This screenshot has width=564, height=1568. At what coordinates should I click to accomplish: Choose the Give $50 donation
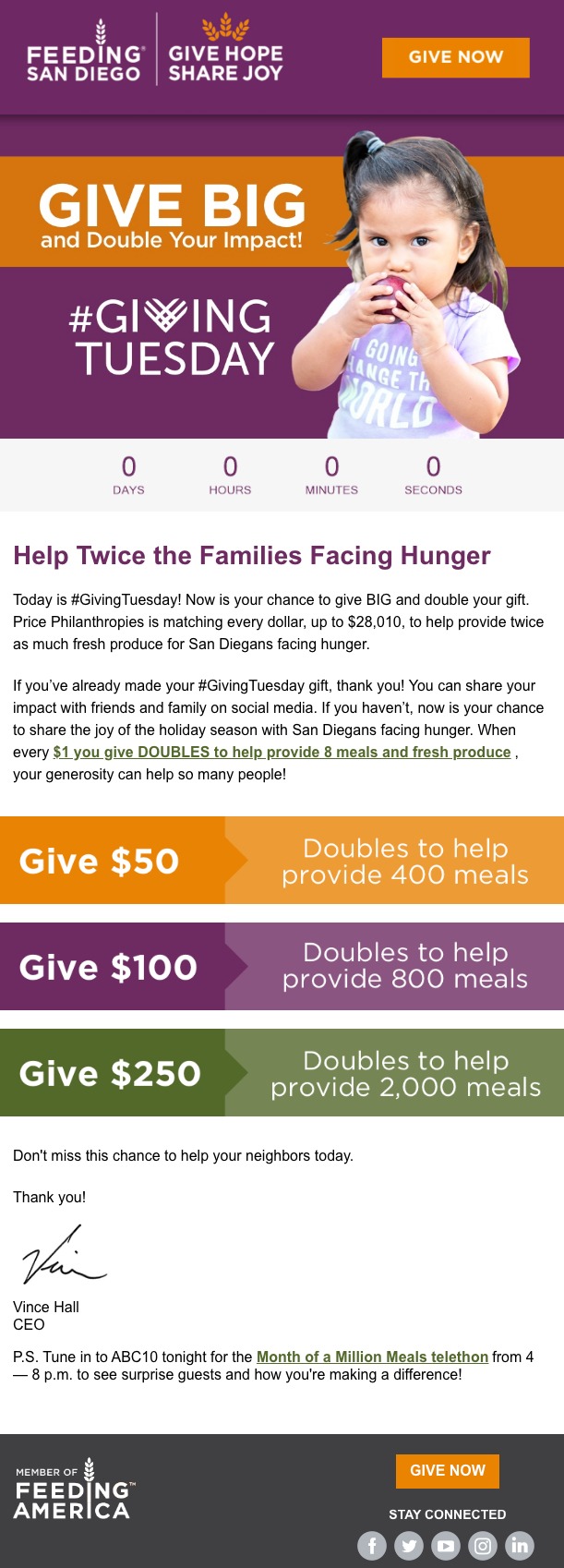pos(282,860)
